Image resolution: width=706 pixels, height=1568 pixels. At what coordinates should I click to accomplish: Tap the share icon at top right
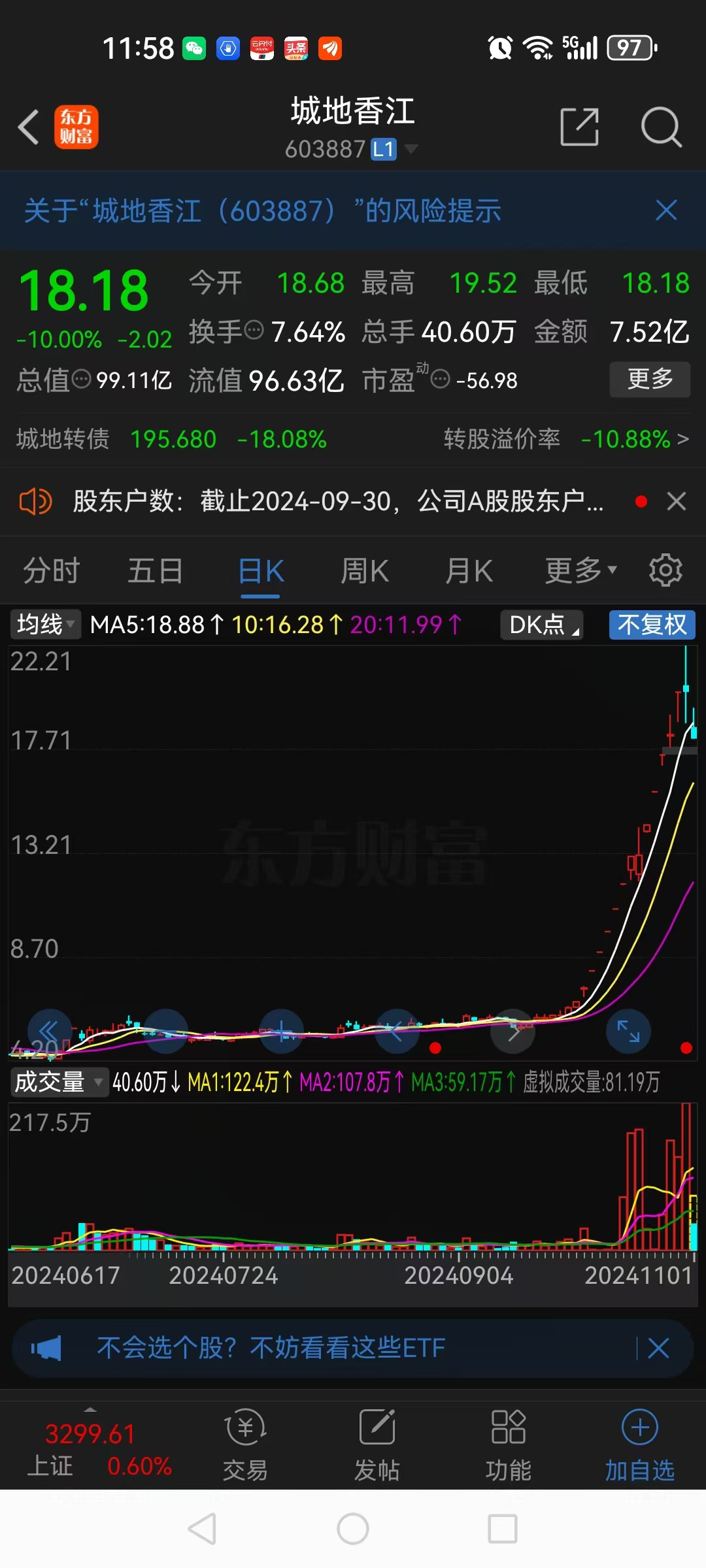(x=579, y=128)
